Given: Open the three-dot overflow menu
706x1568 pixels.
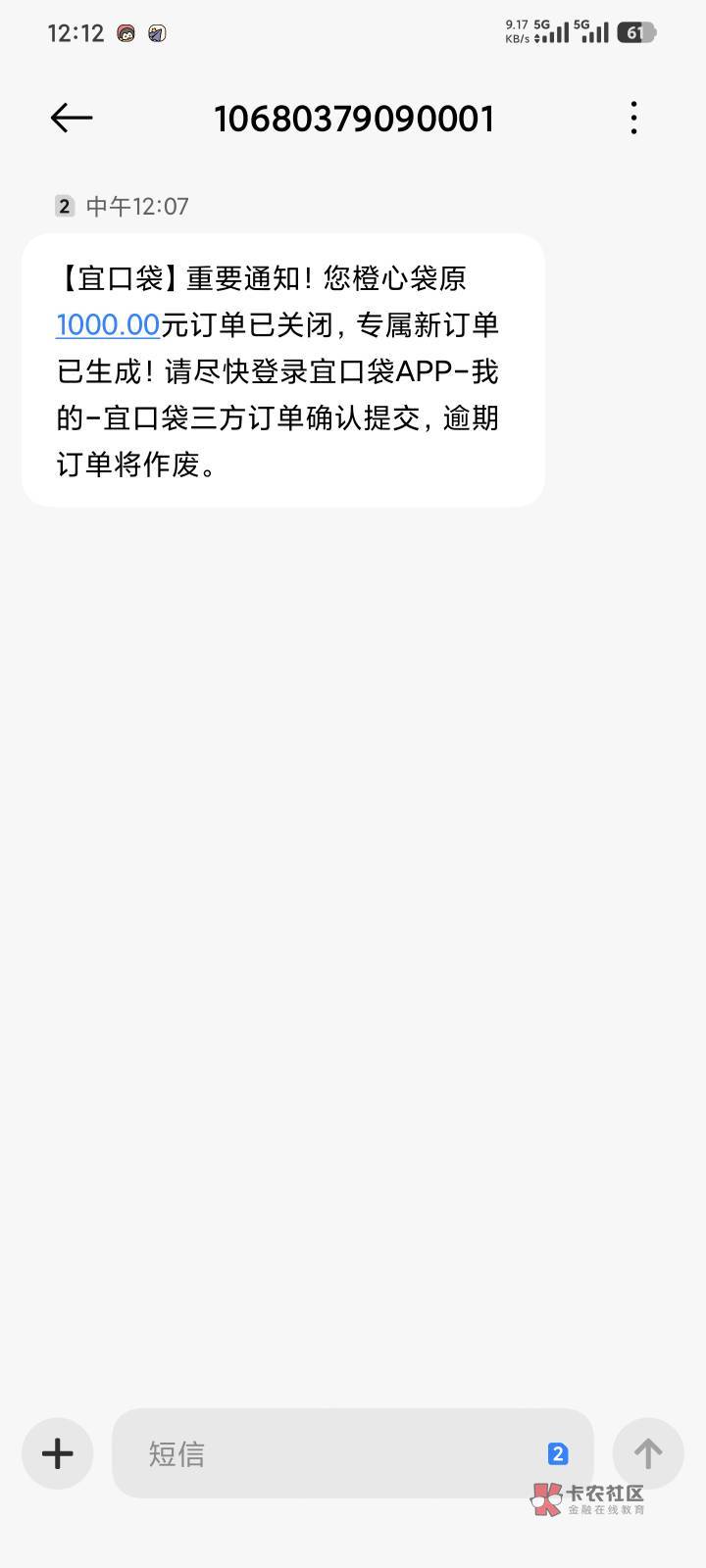Looking at the screenshot, I should [x=634, y=119].
